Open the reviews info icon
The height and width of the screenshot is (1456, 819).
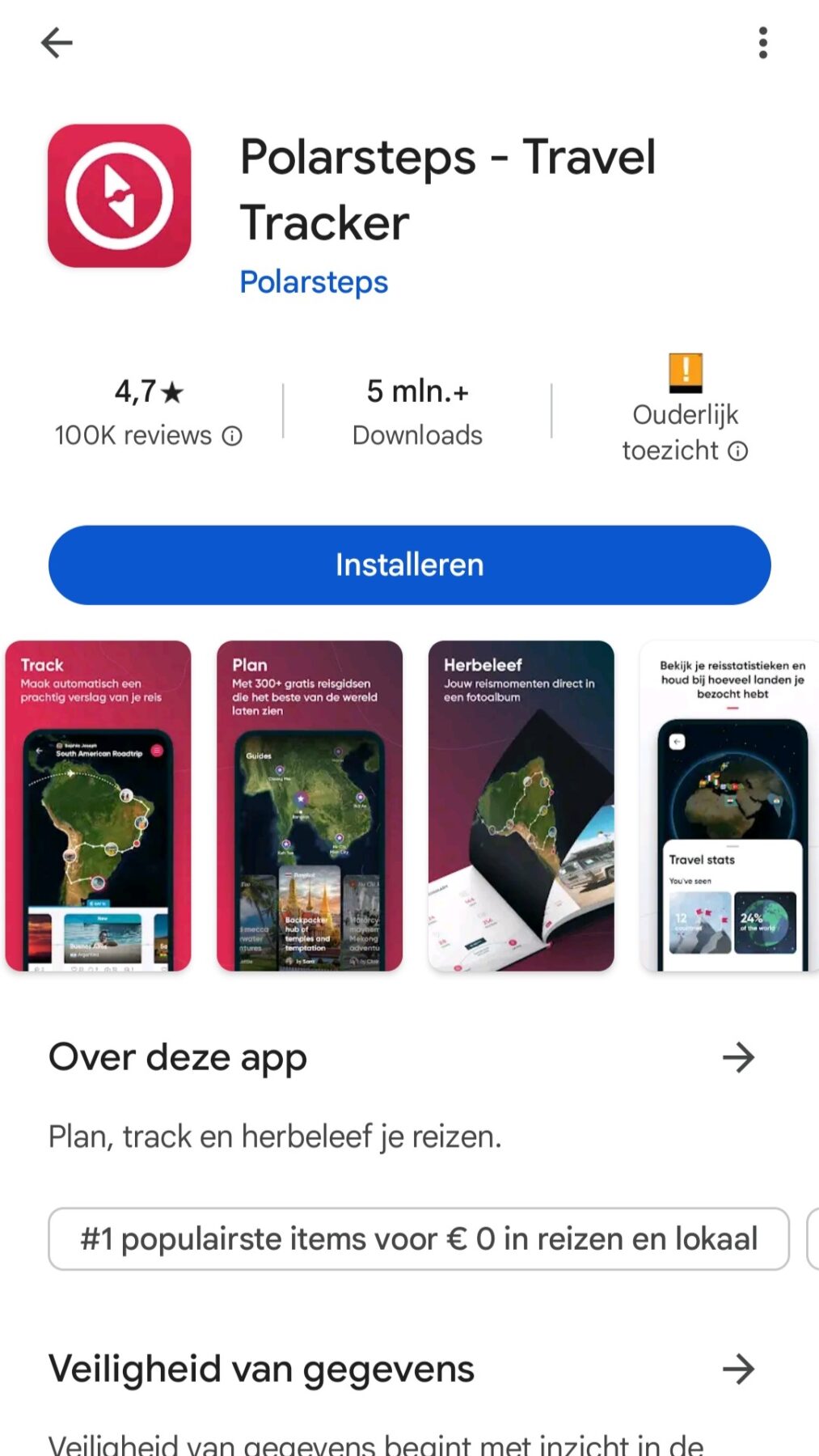233,436
